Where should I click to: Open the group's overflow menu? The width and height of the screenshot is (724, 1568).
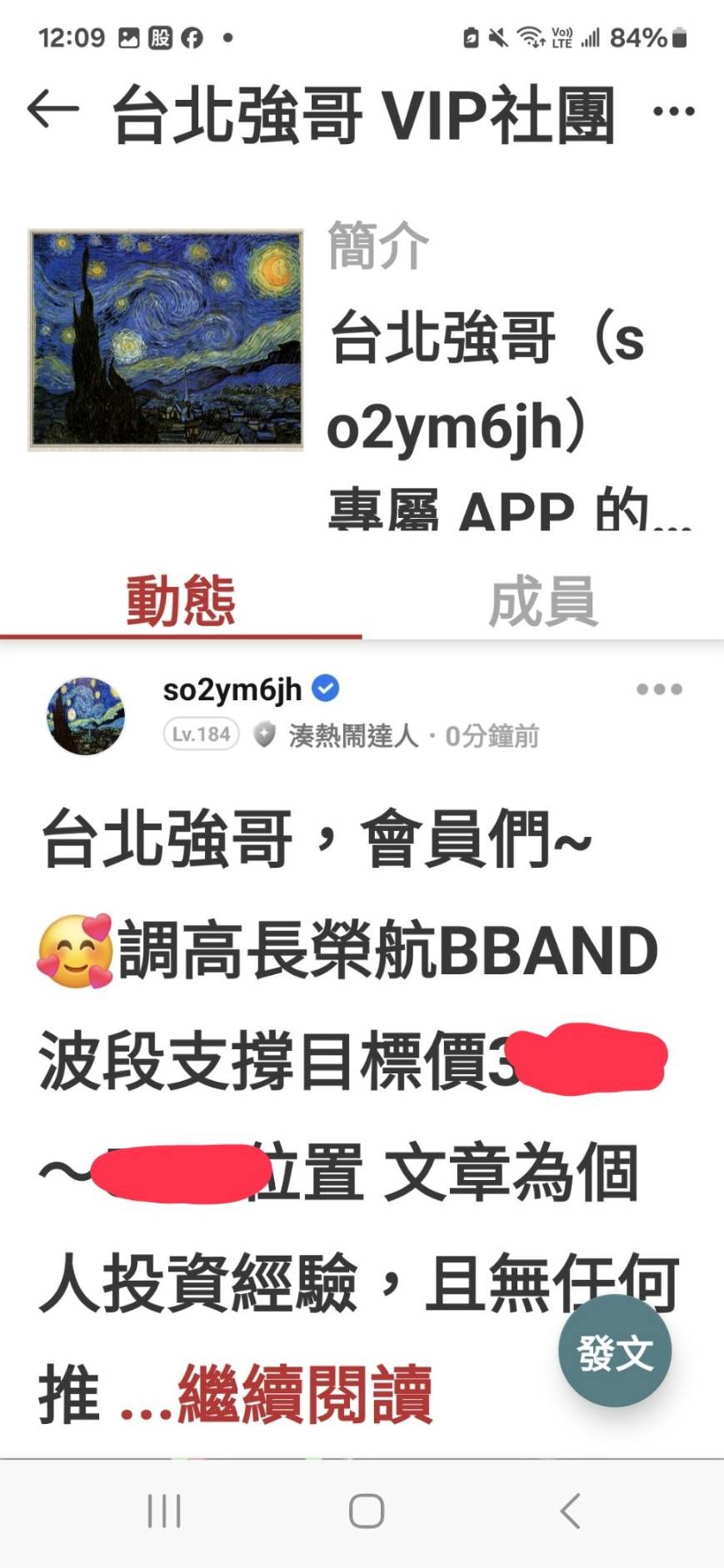[673, 112]
